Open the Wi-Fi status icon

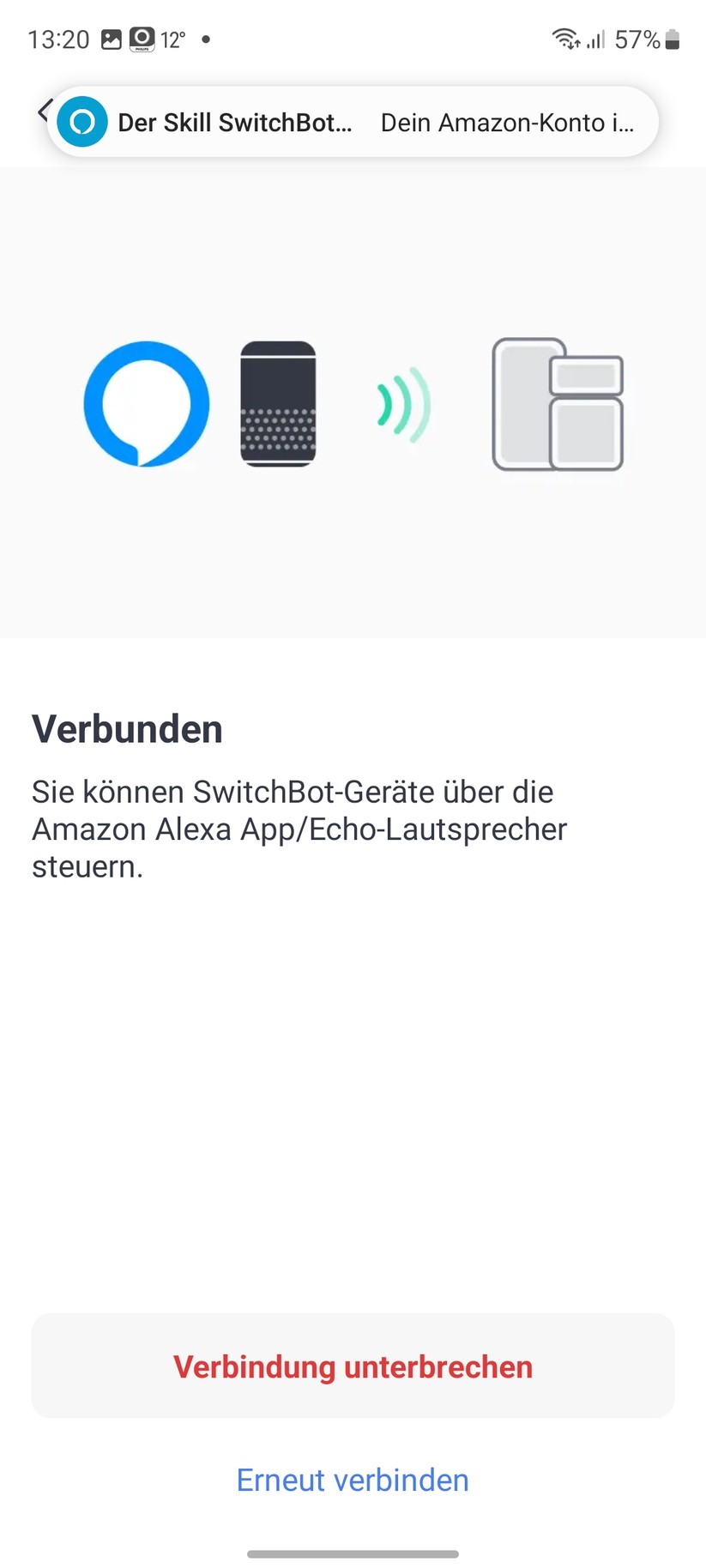click(564, 39)
